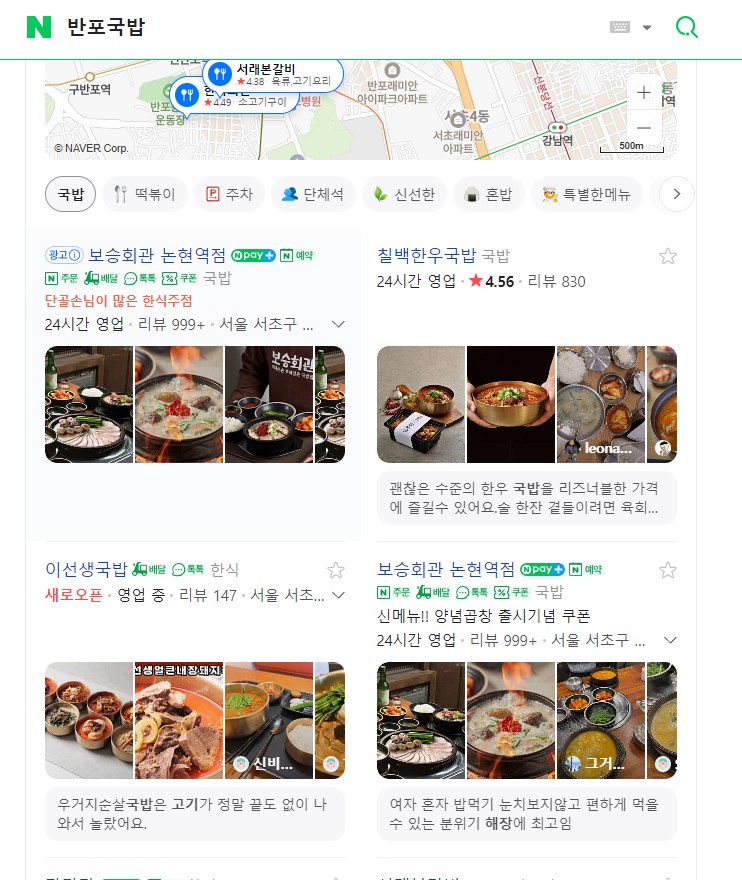
Task: Open 칠백한우국밥 restaurant listing
Action: [427, 255]
